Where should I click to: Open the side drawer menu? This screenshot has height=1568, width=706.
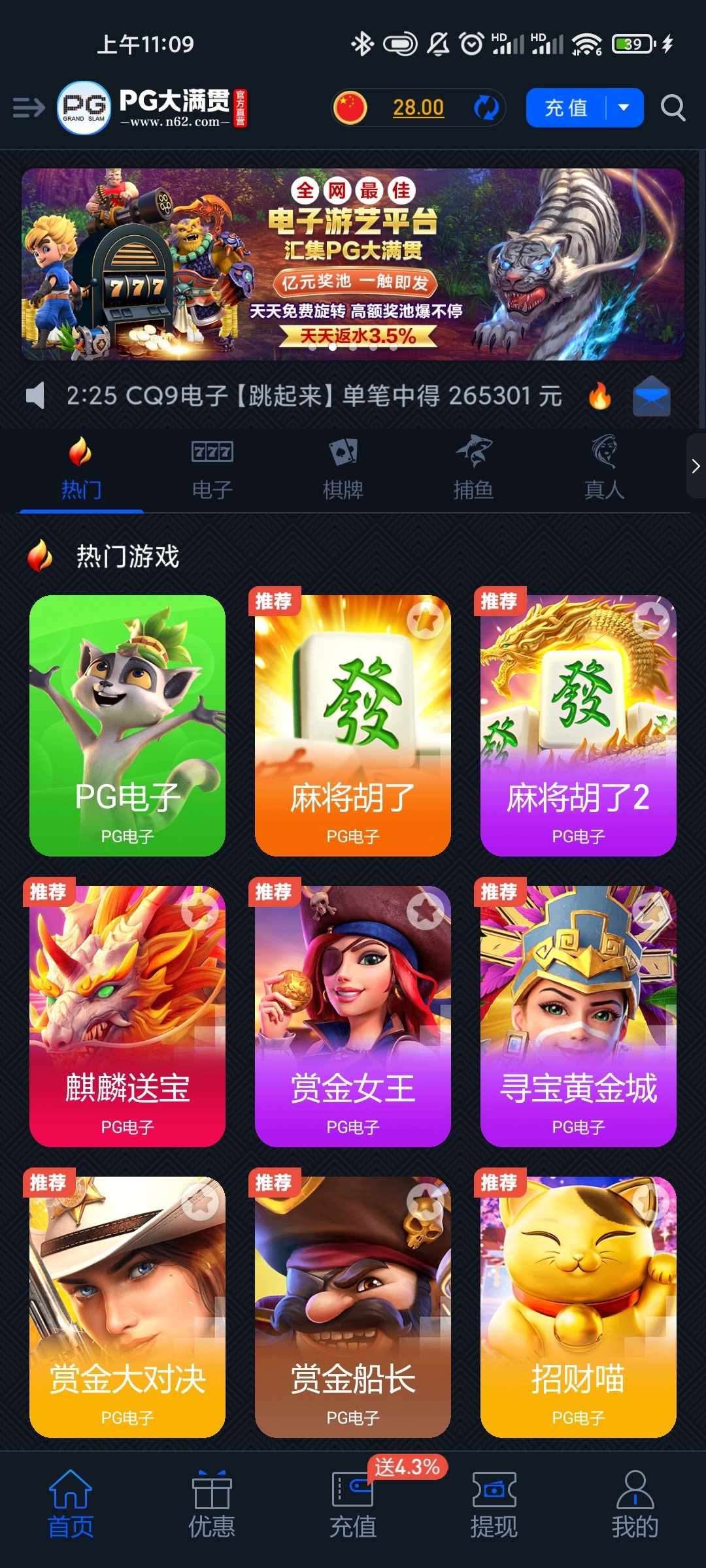28,107
